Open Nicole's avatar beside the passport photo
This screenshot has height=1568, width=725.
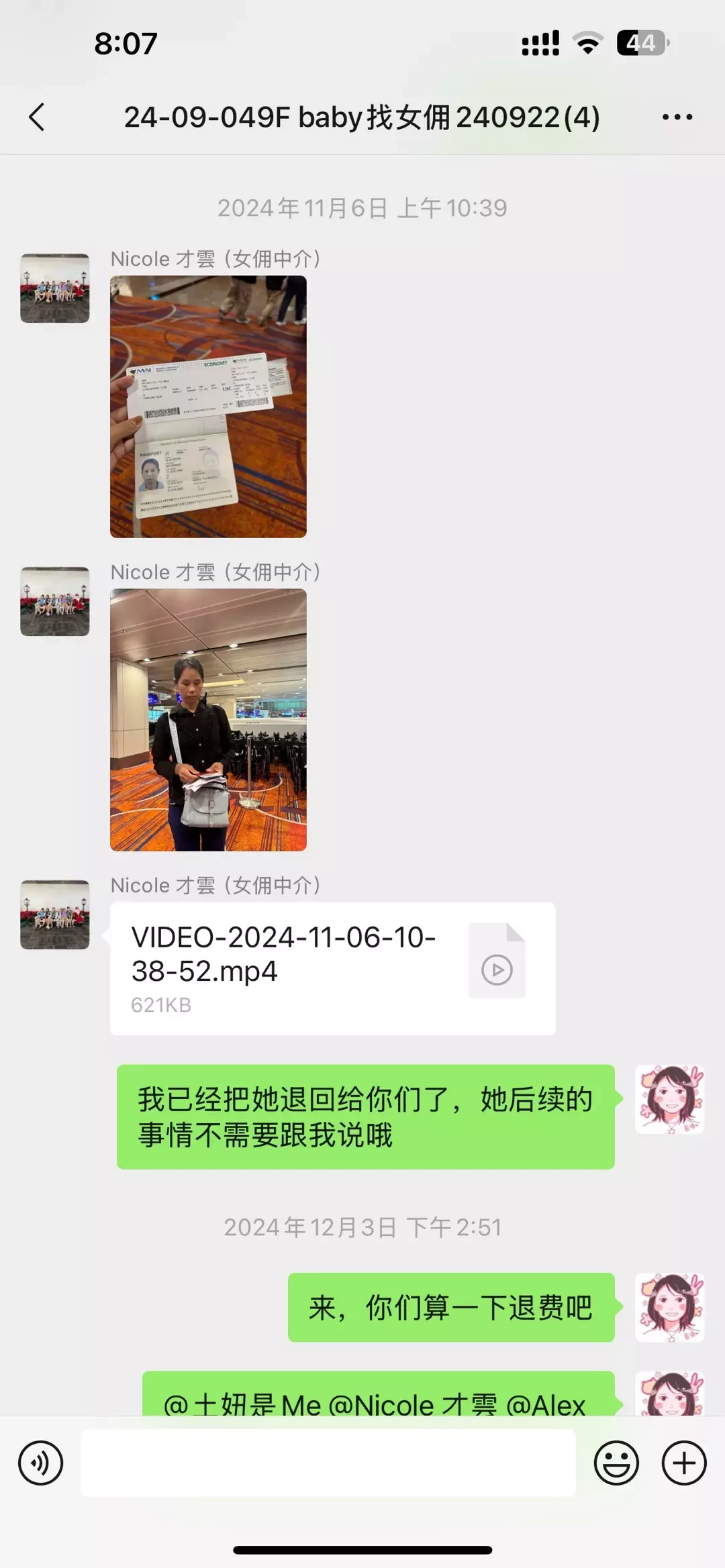point(55,288)
